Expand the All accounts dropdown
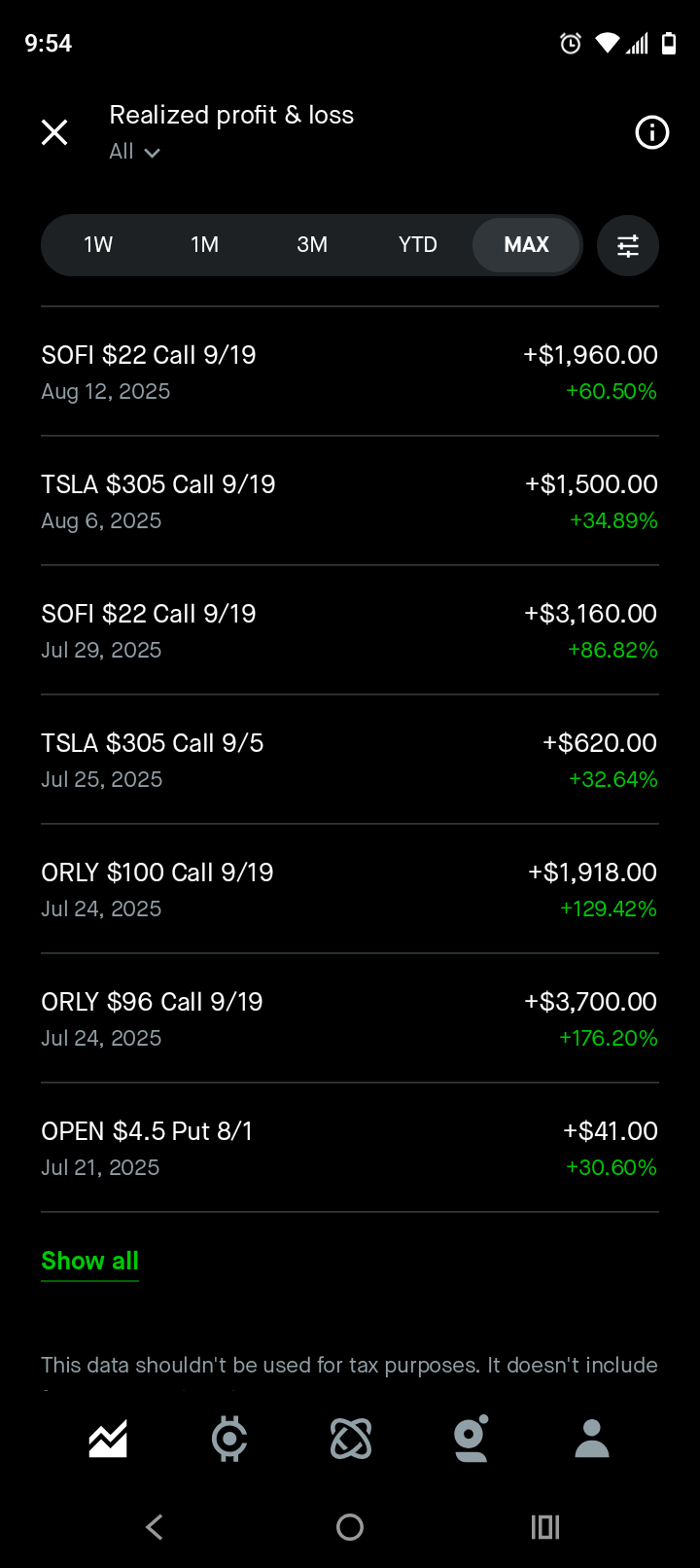 pos(134,152)
